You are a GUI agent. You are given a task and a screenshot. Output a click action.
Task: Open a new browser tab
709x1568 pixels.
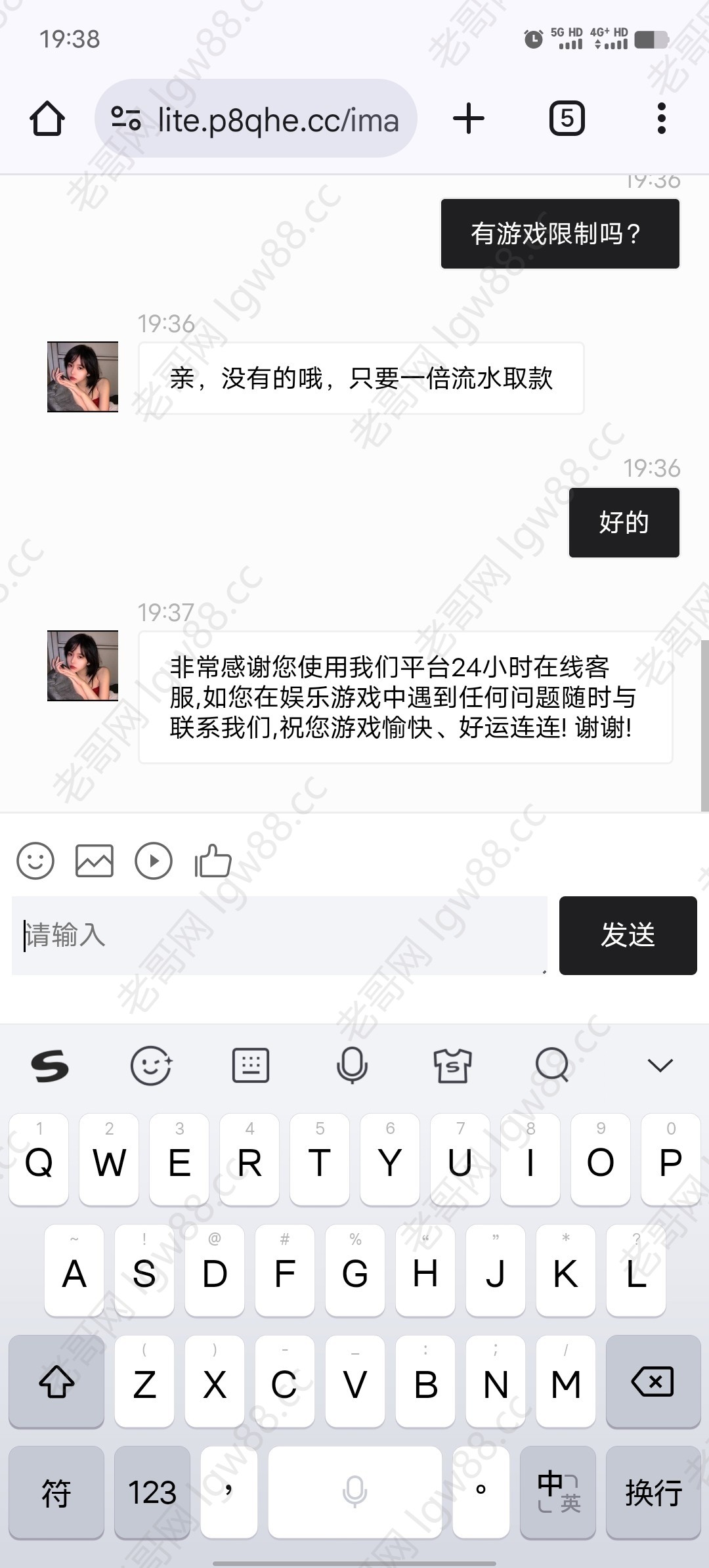tap(469, 119)
